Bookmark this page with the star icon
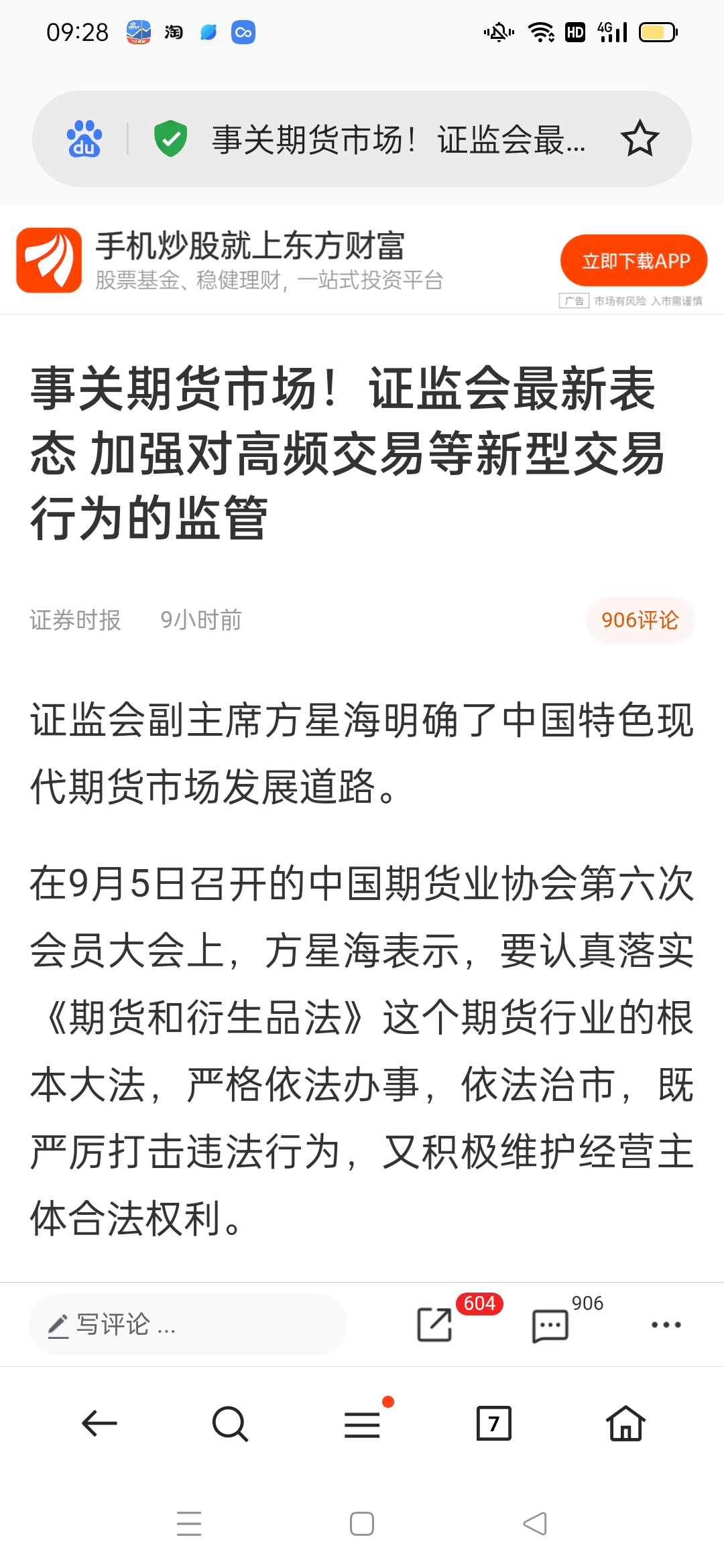Image resolution: width=724 pixels, height=1568 pixels. (x=640, y=139)
